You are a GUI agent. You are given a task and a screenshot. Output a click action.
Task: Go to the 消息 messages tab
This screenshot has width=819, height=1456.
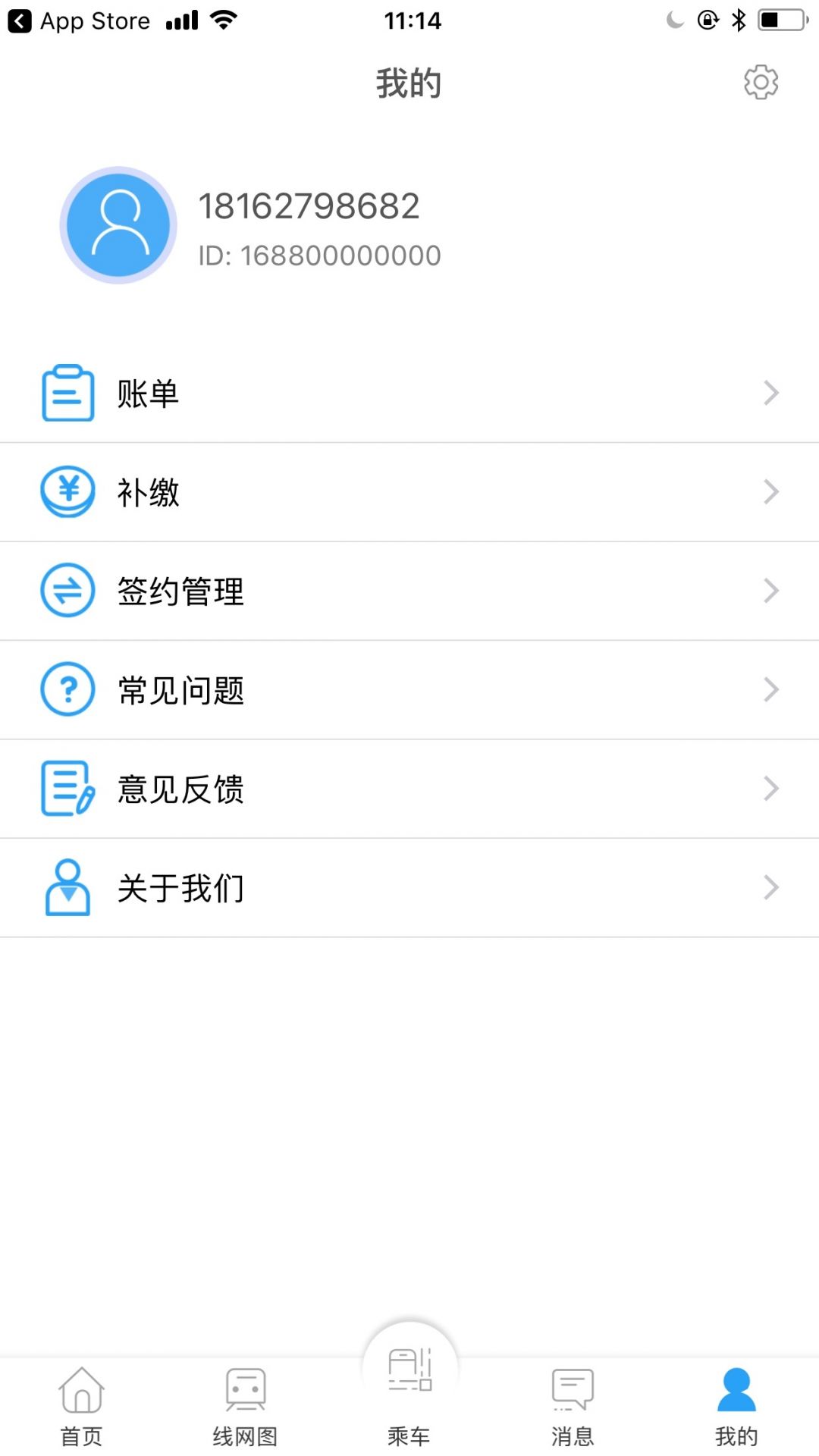[573, 1405]
